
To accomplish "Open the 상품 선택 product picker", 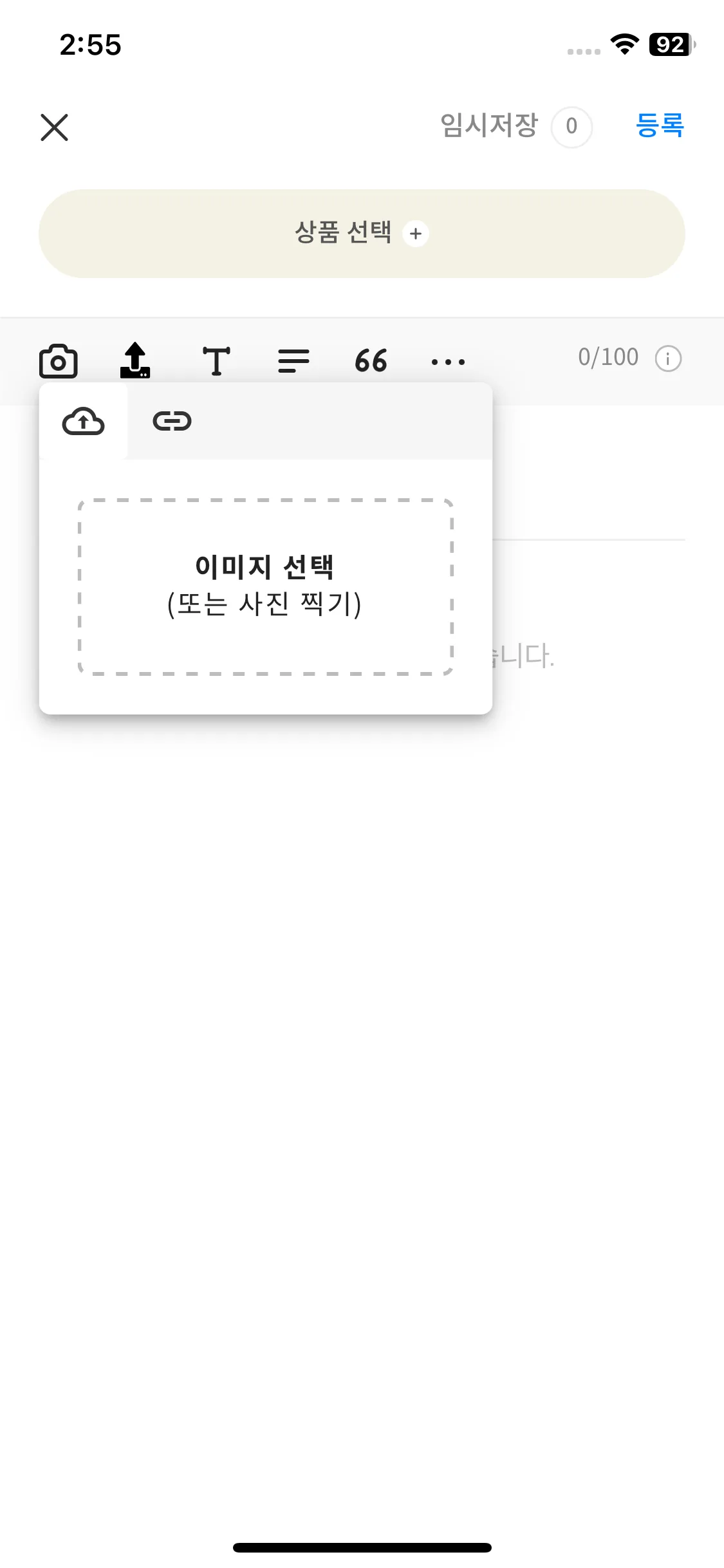I will coord(362,233).
